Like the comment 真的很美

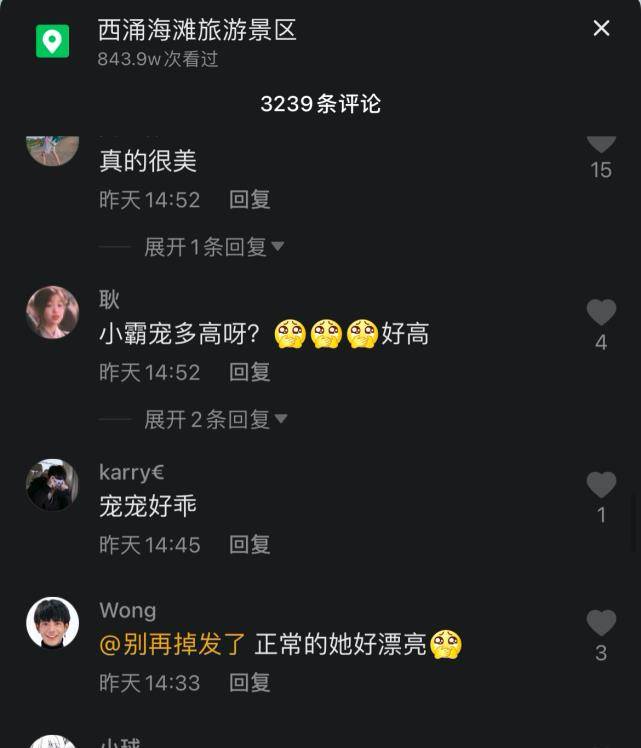pos(601,143)
